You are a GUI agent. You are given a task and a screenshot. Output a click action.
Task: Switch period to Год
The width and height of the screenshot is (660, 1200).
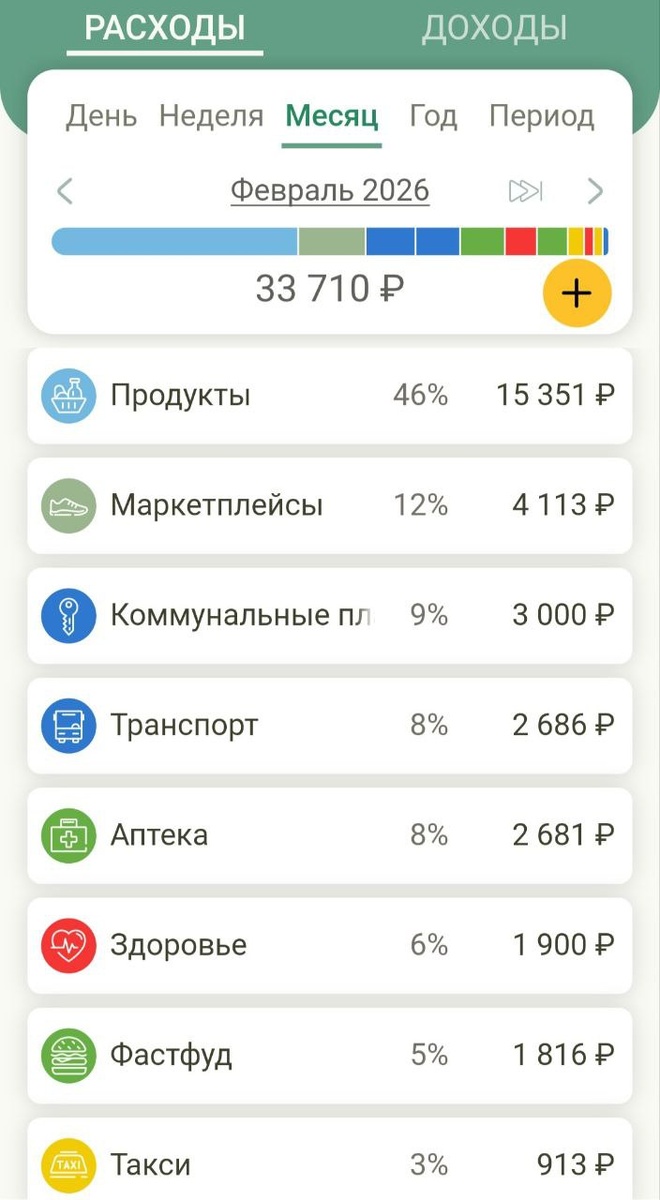(433, 116)
